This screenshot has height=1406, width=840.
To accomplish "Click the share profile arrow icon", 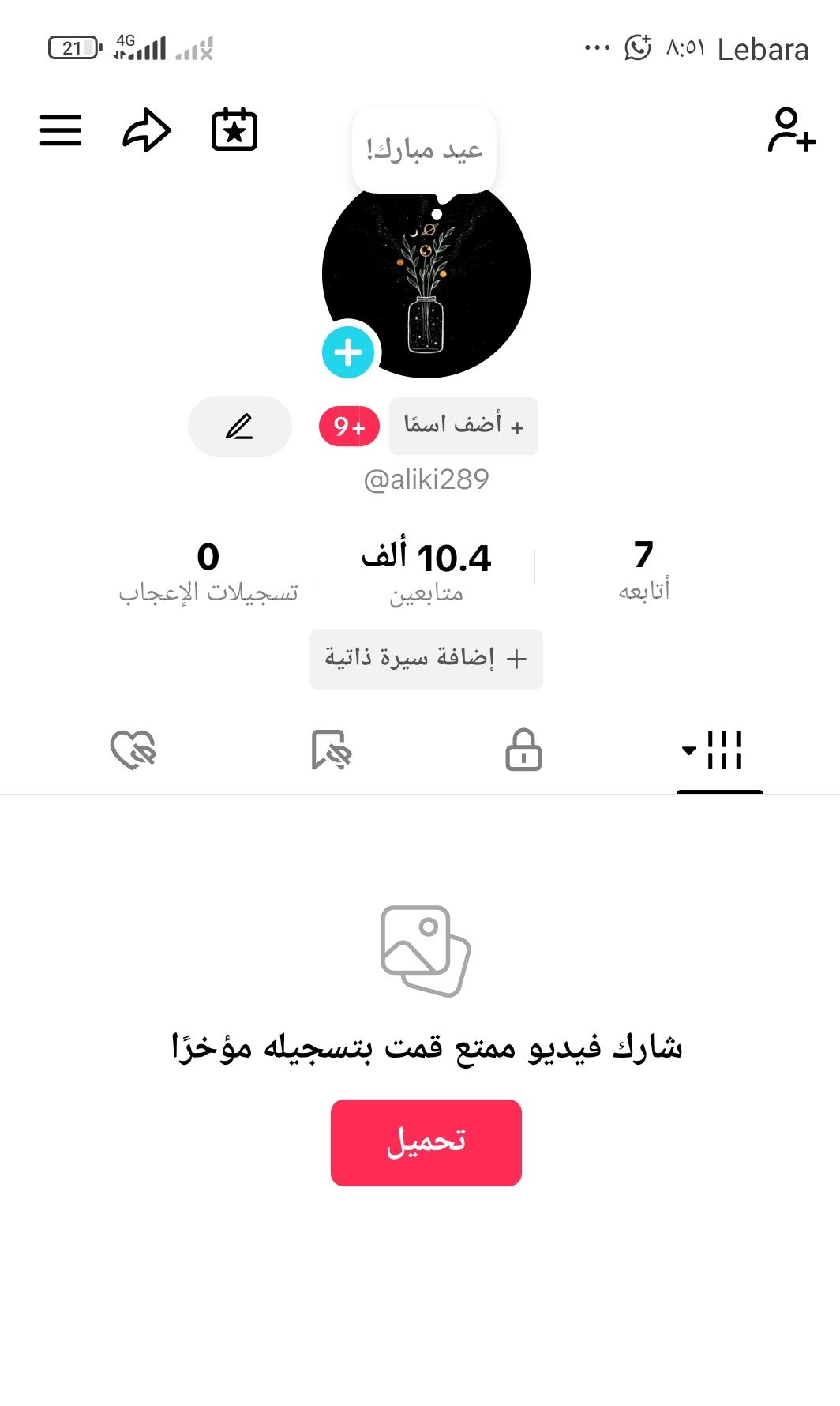I will click(148, 130).
